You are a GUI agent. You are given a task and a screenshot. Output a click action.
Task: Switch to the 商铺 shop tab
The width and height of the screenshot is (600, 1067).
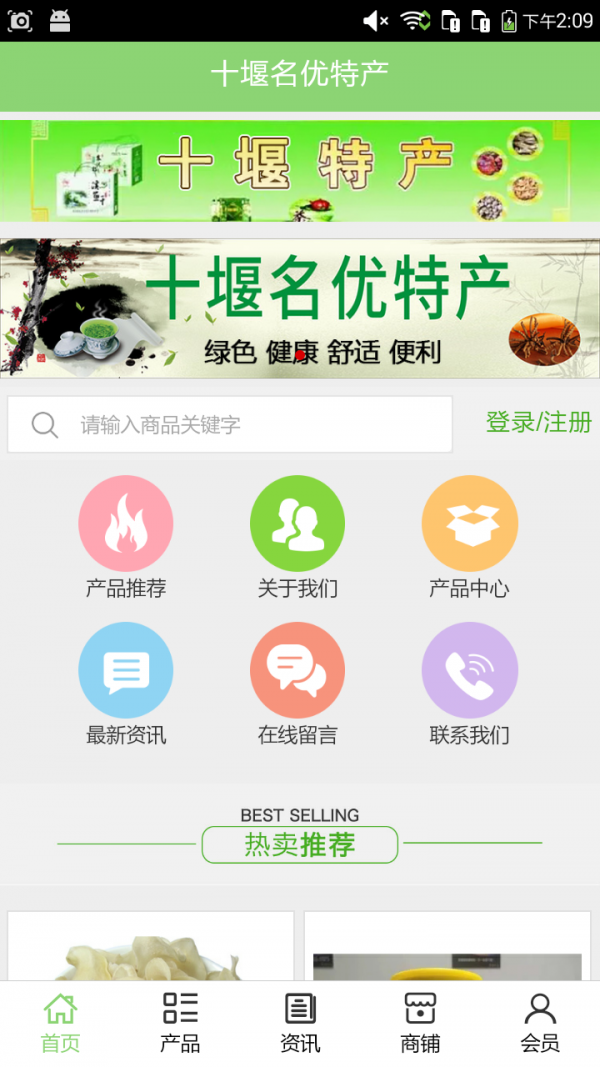420,1023
